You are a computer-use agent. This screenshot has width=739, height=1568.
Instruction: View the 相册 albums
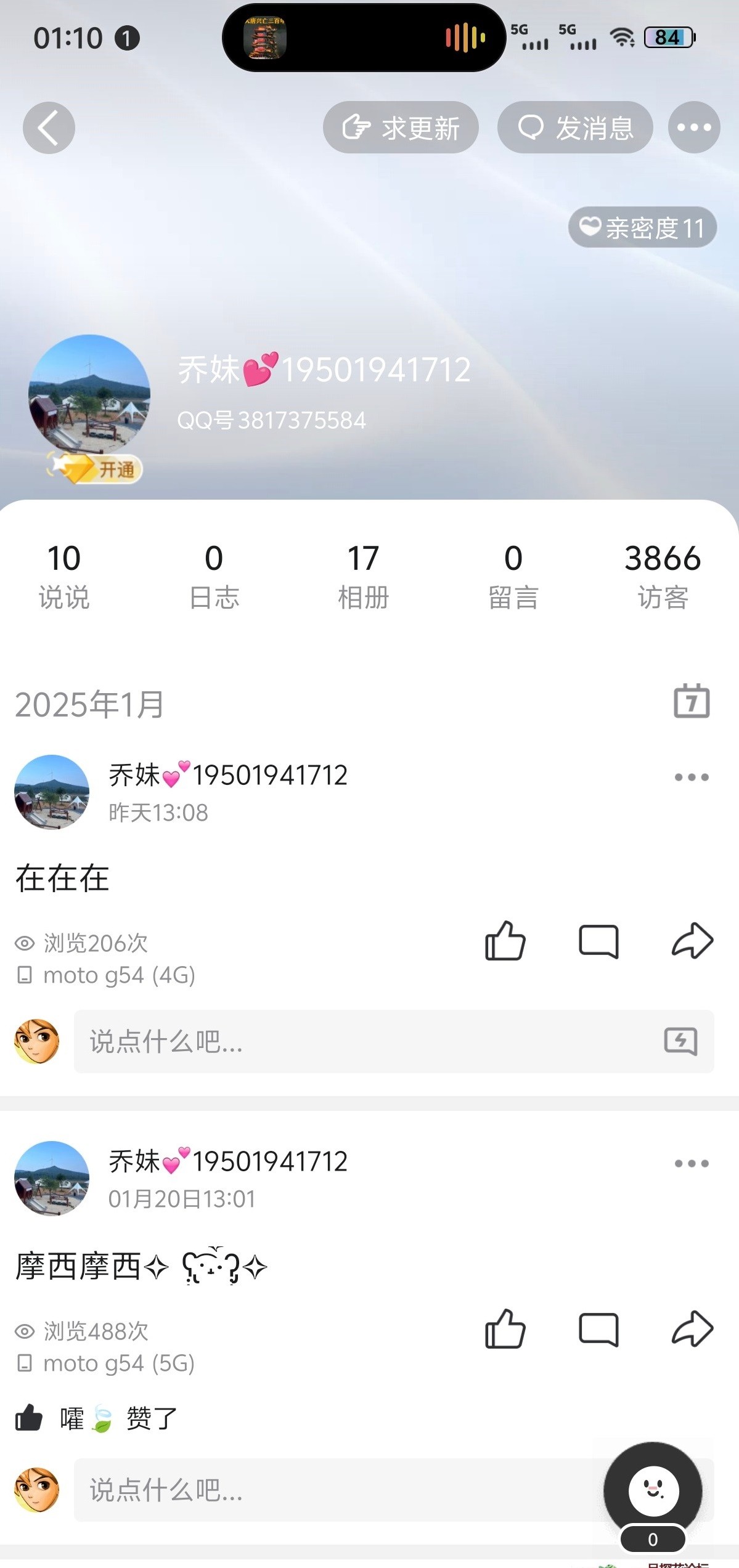click(x=363, y=576)
